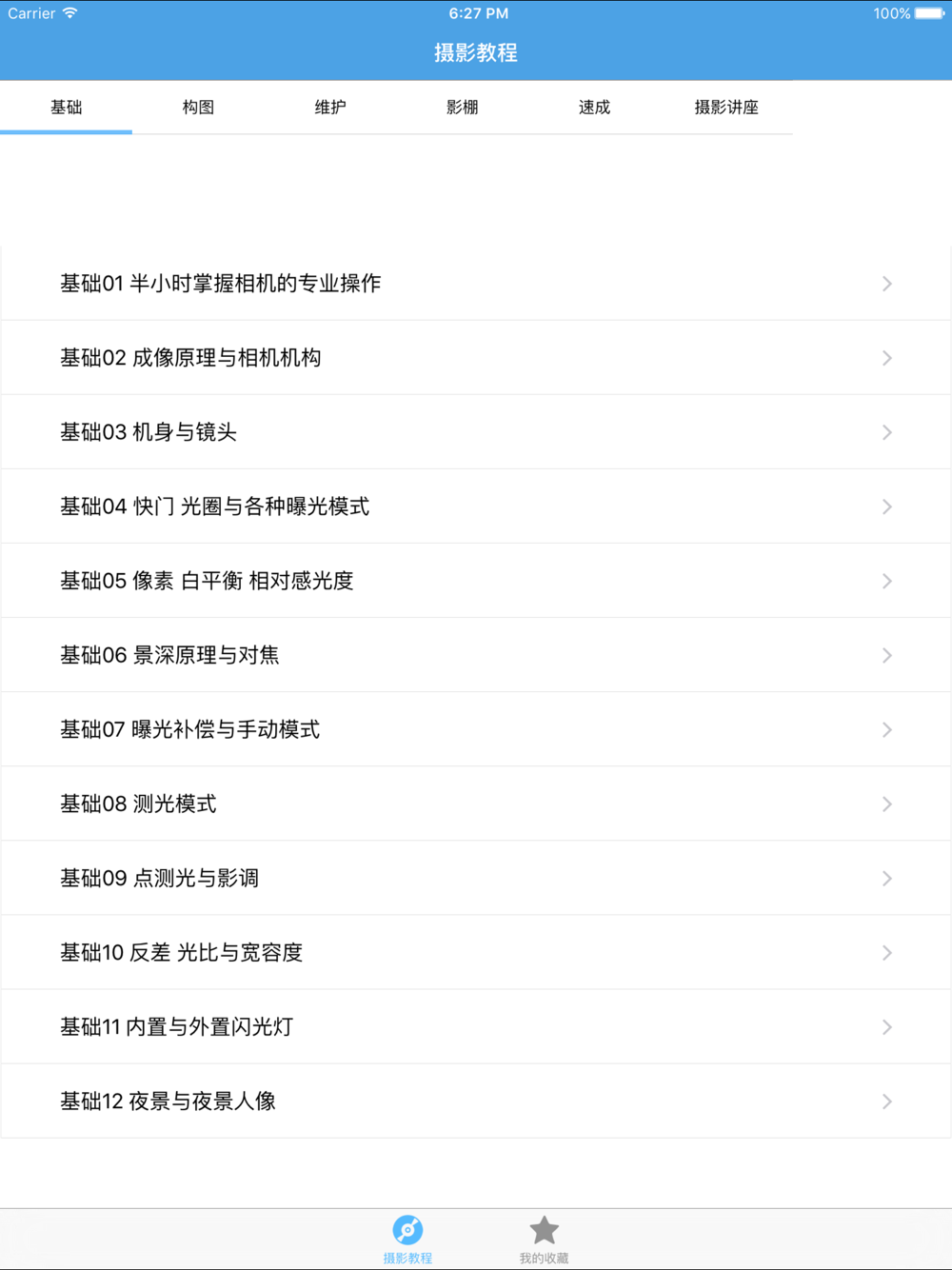Open 基础04 快门 光圈与各种曝光模式
The image size is (952, 1270).
point(476,506)
